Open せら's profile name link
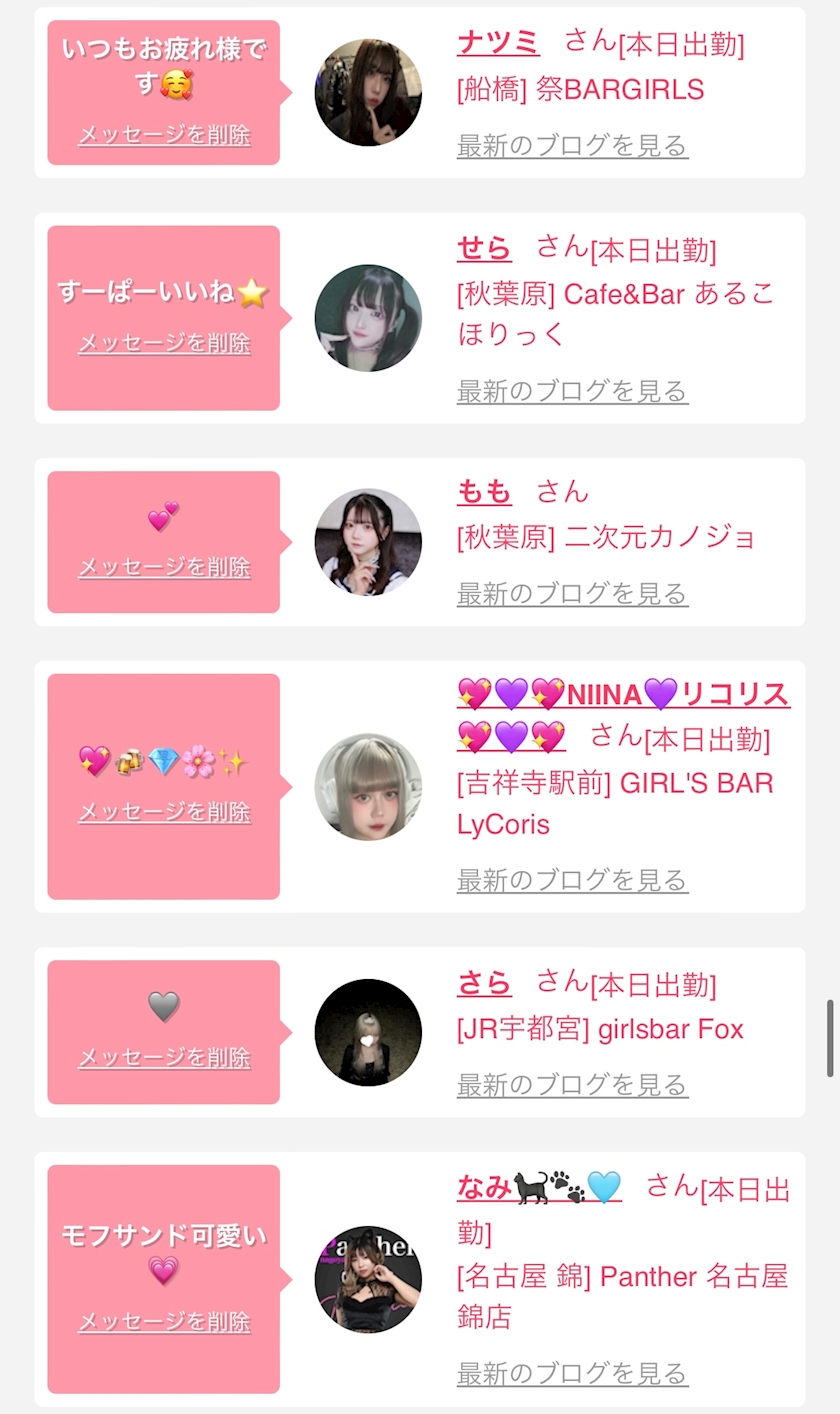The height and width of the screenshot is (1414, 840). tap(484, 249)
